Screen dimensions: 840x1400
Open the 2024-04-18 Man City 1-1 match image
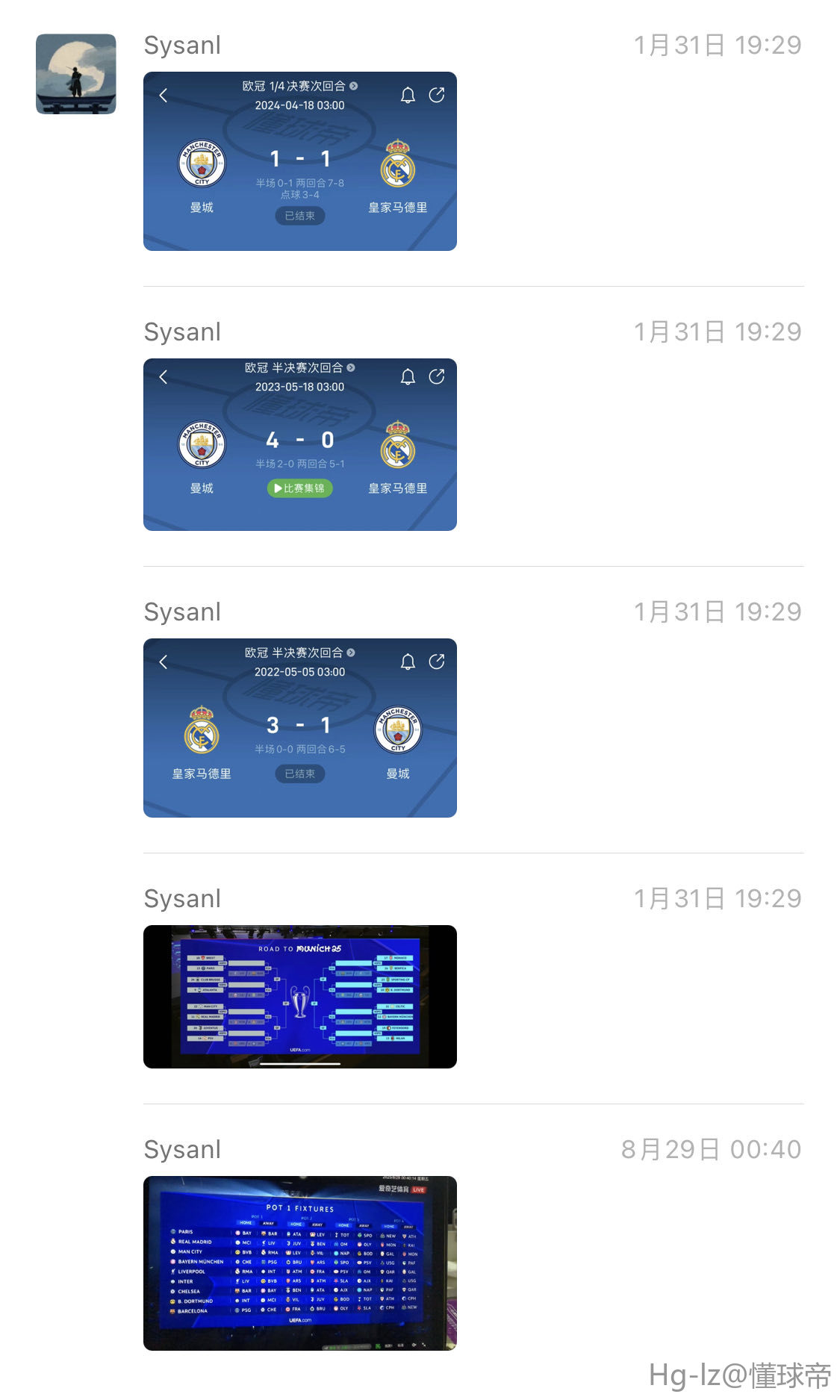[x=299, y=161]
